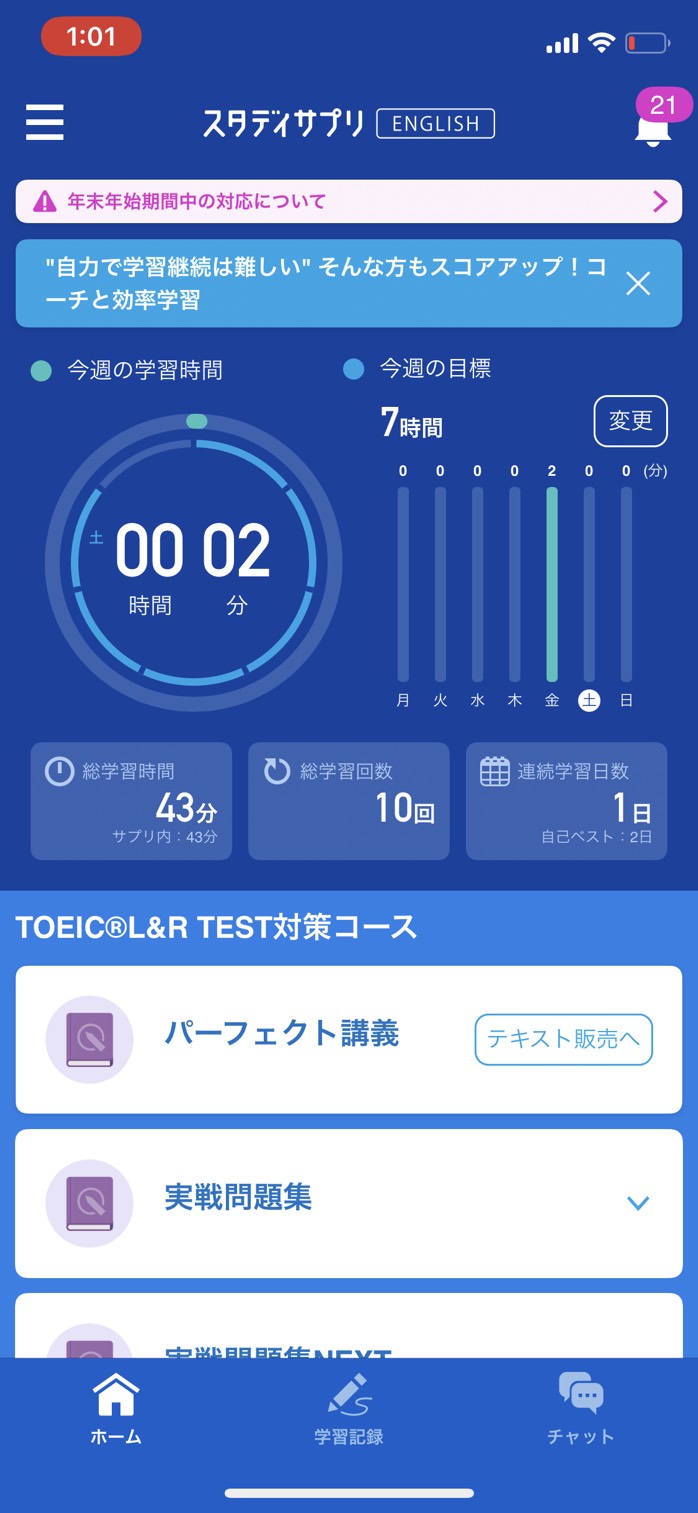This screenshot has width=698, height=1513.
Task: Dismiss the coach promotion banner
Action: (x=638, y=283)
